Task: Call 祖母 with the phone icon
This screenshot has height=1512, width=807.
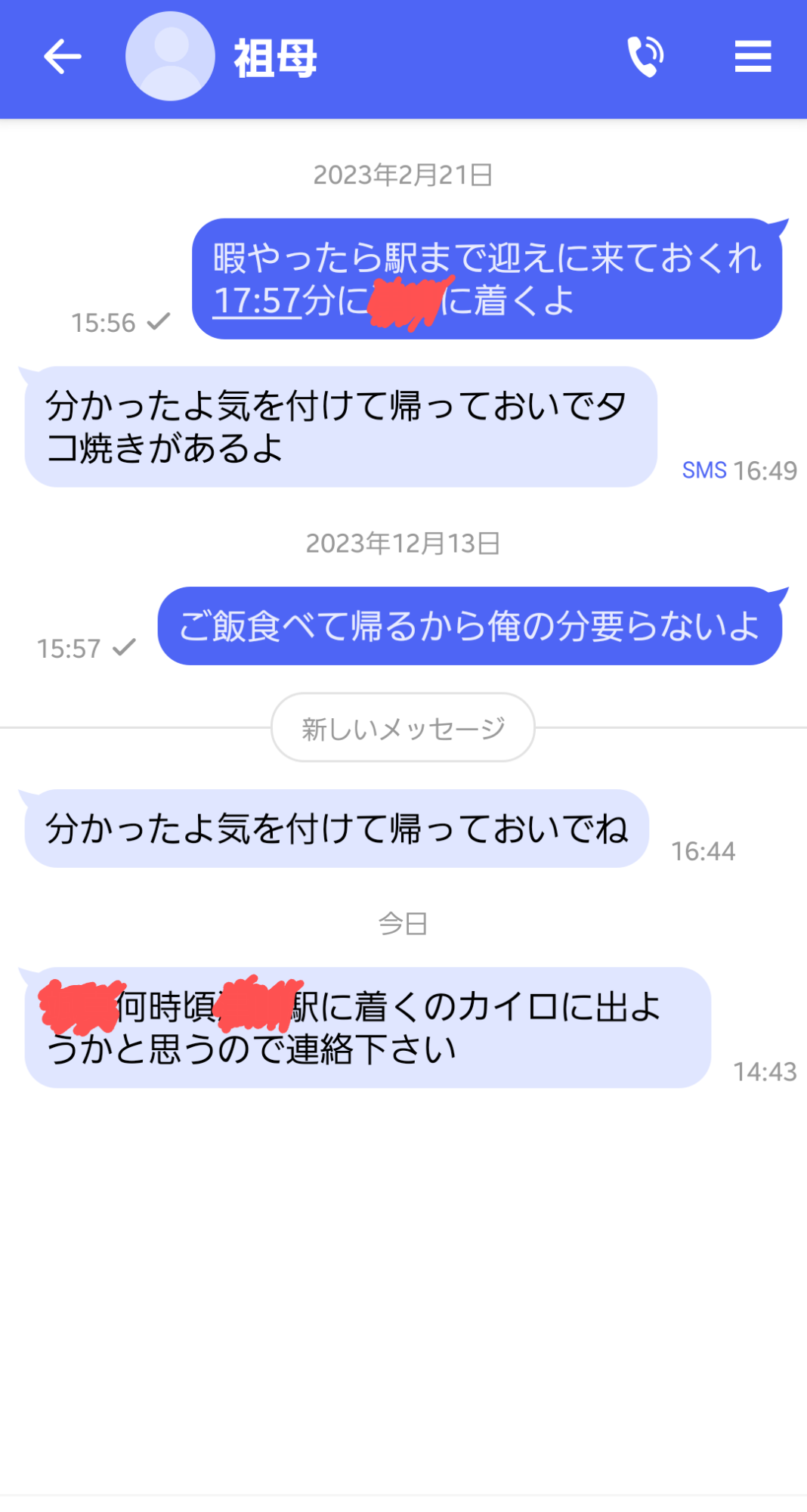Action: [645, 57]
